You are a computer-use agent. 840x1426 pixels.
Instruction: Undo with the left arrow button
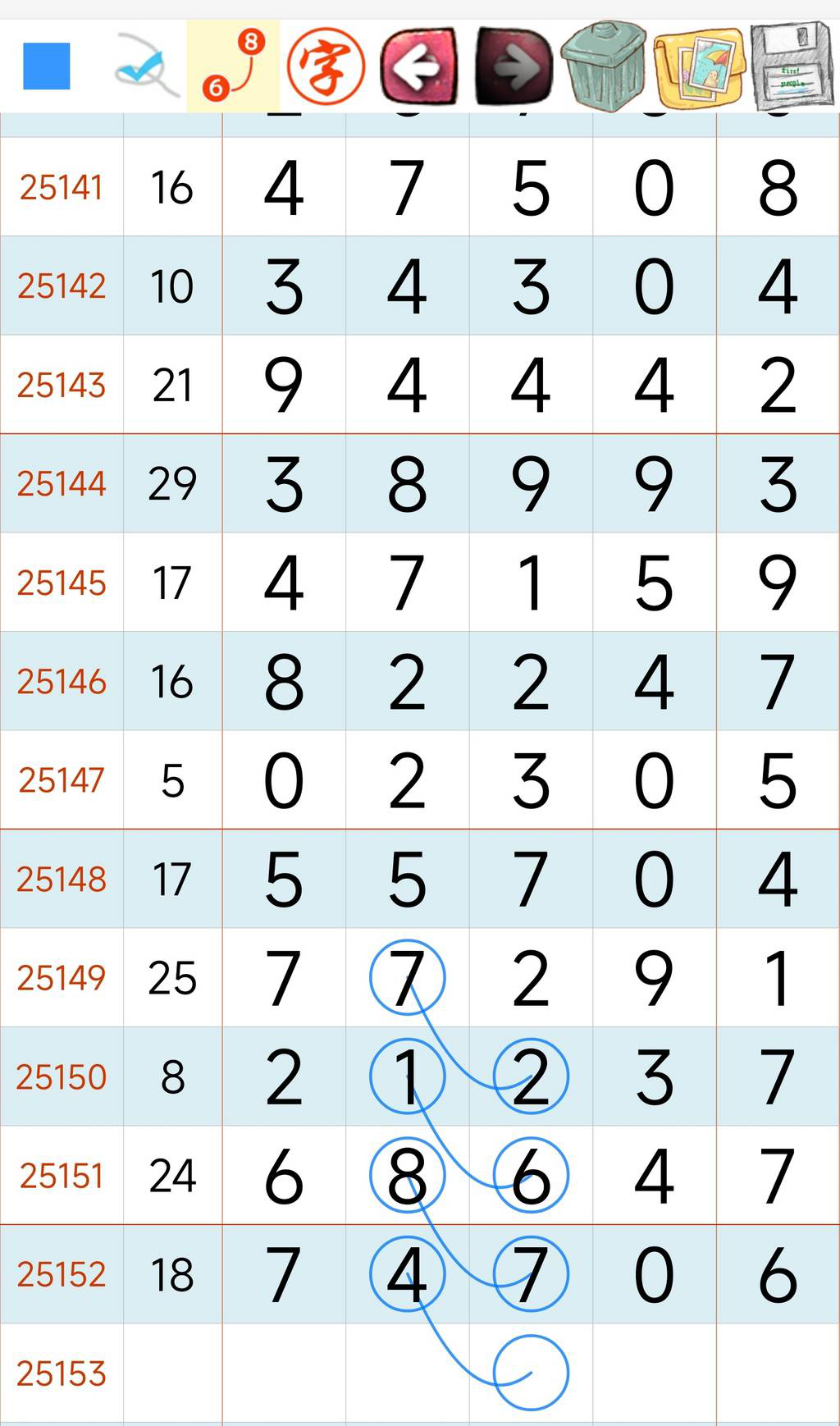coord(419,66)
